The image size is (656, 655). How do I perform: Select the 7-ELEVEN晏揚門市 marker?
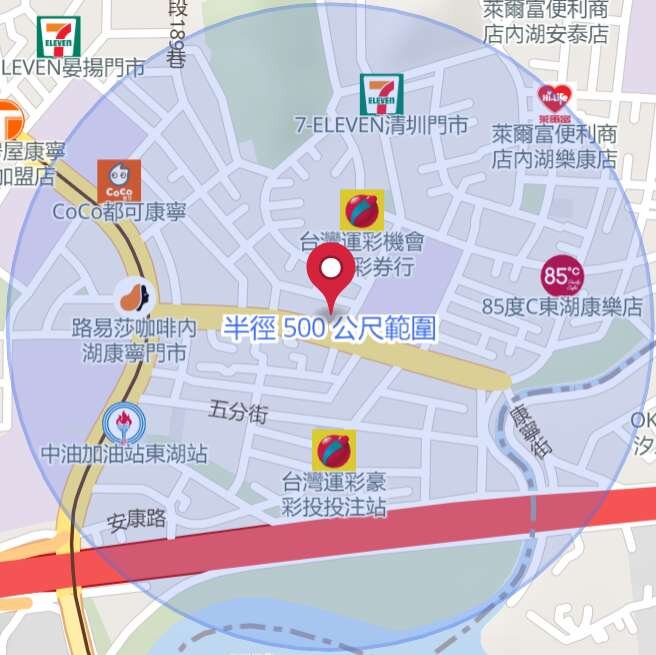coord(58,37)
